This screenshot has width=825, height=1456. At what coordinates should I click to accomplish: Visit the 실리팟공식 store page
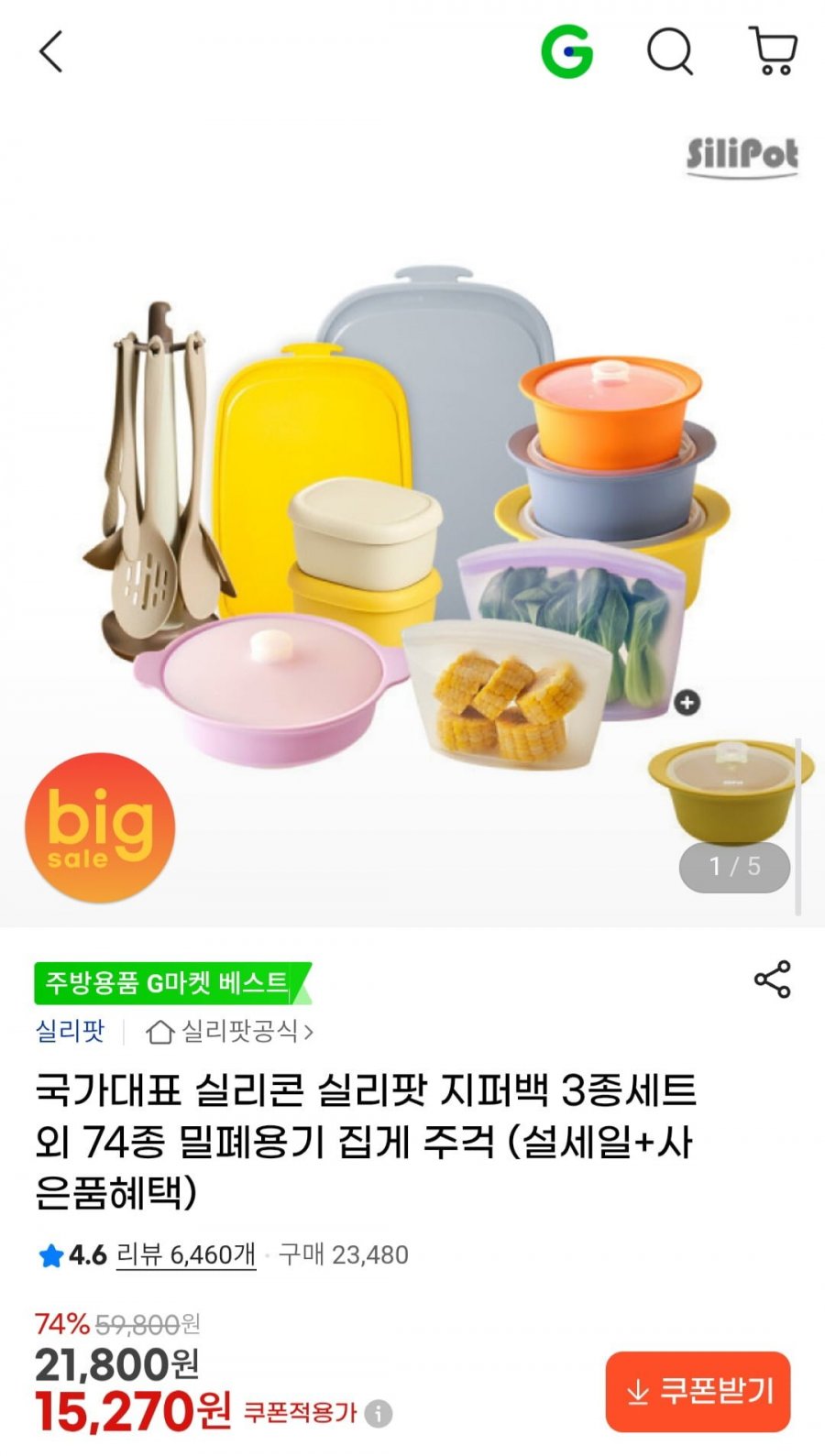coord(229,1032)
